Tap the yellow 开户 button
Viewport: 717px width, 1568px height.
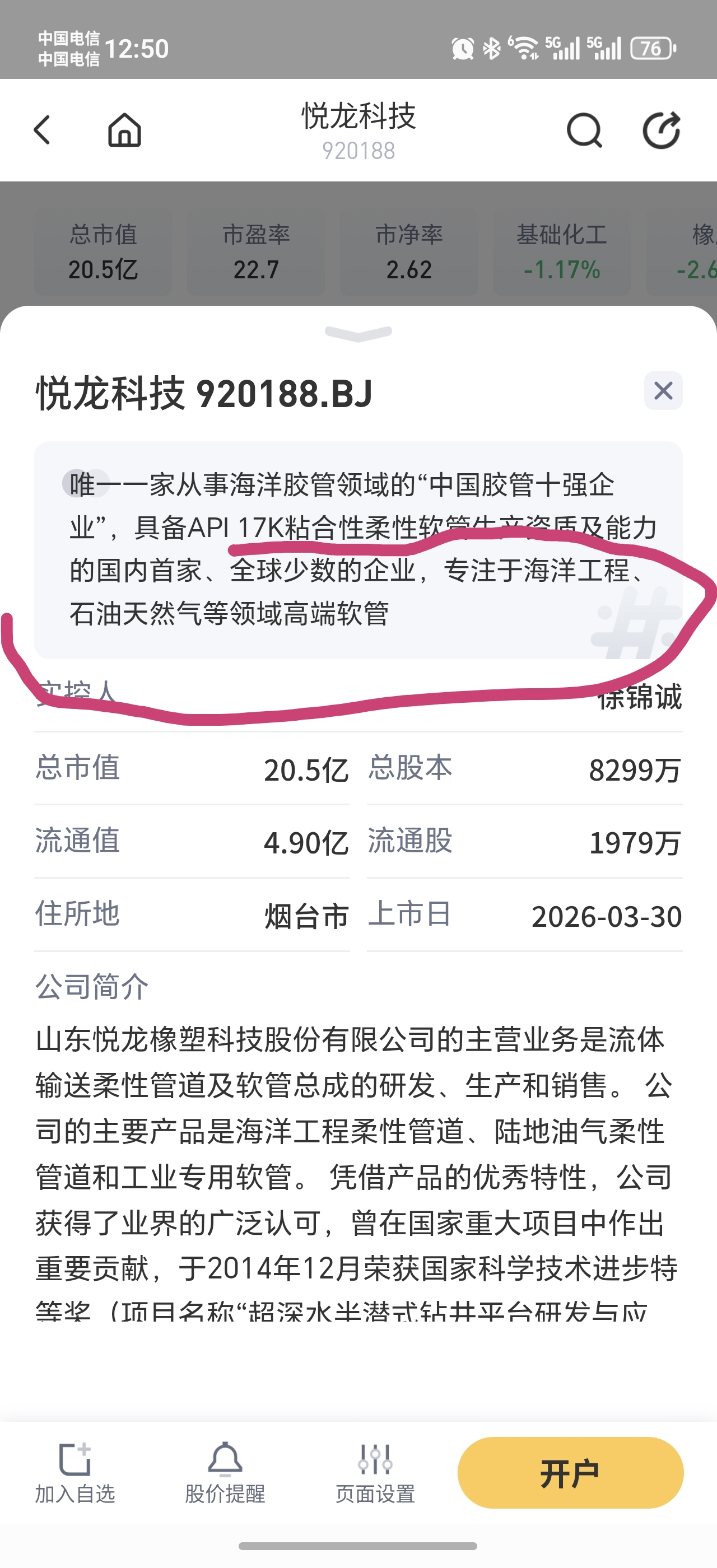coord(570,1473)
